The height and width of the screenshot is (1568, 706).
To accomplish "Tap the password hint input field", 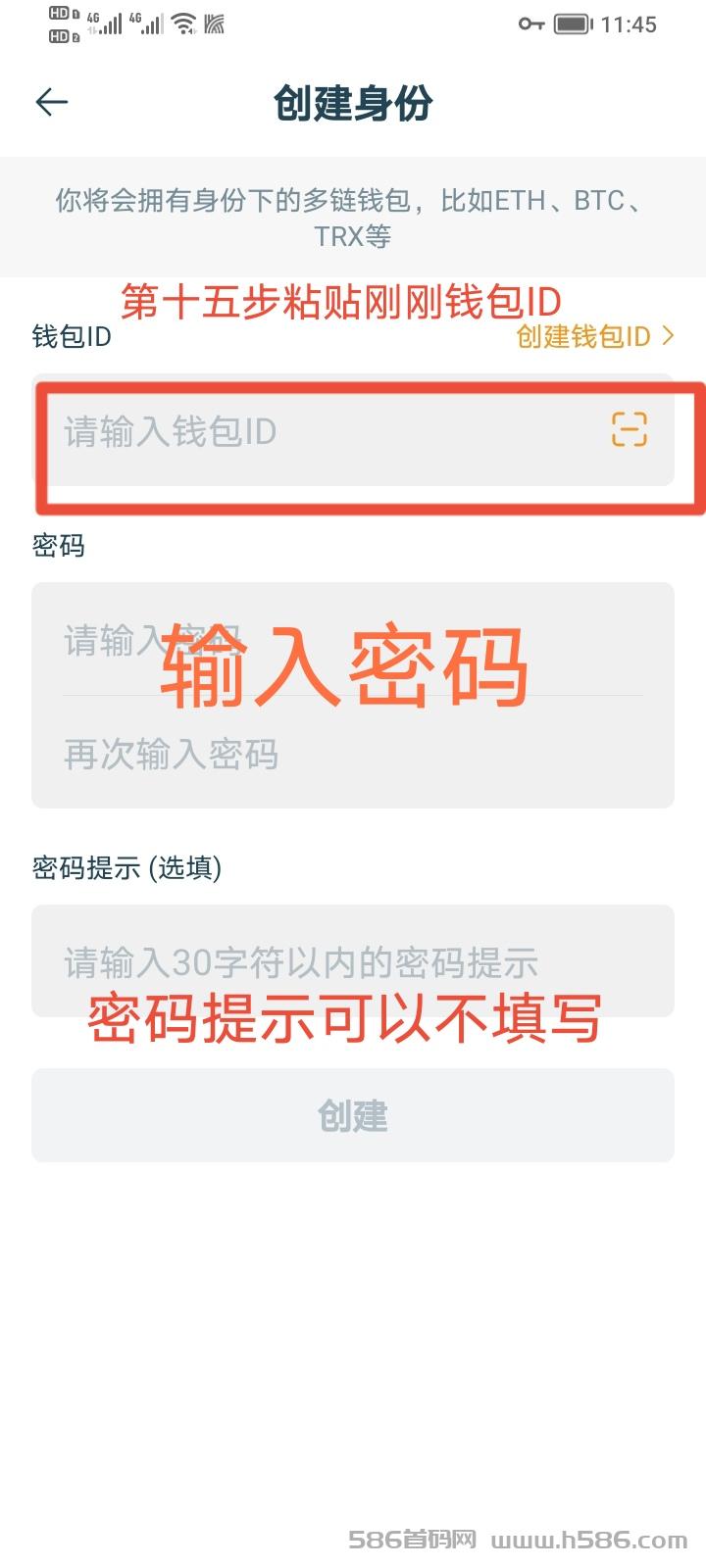I will pyautogui.click(x=353, y=961).
